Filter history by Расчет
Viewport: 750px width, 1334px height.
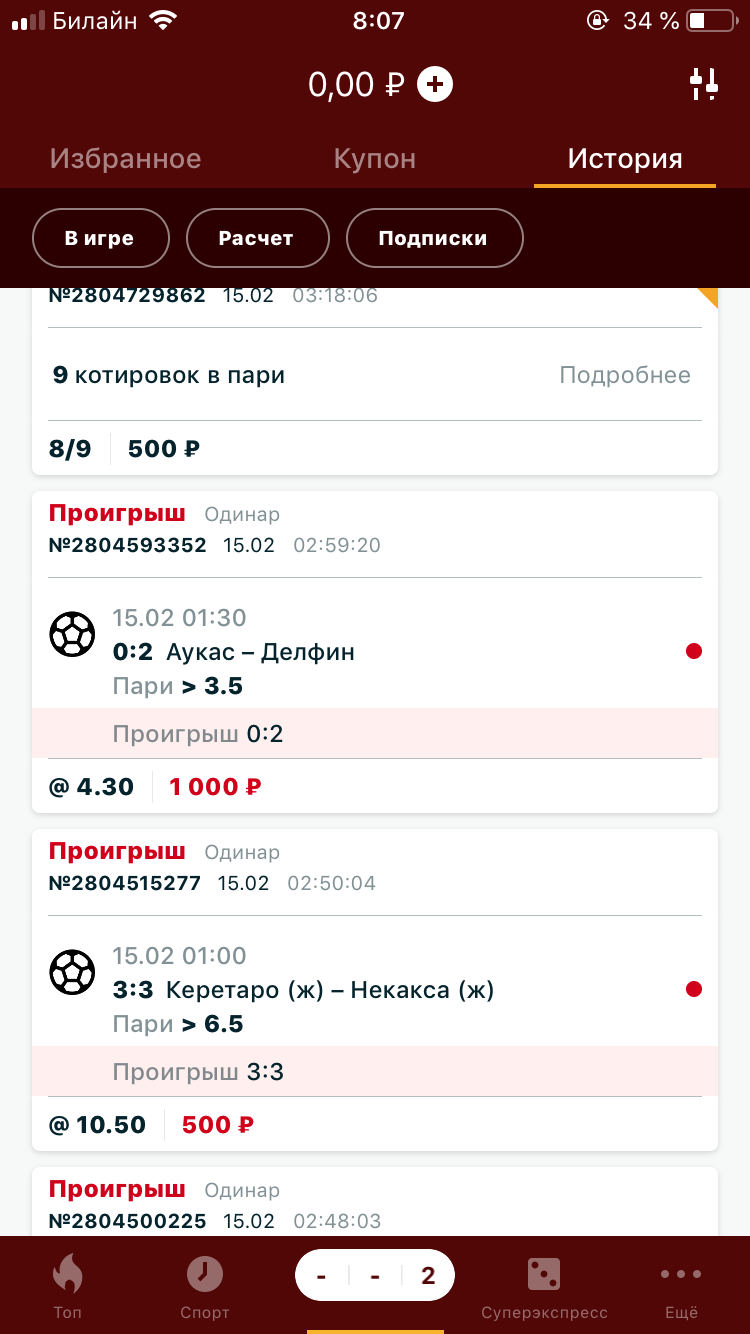click(x=257, y=238)
